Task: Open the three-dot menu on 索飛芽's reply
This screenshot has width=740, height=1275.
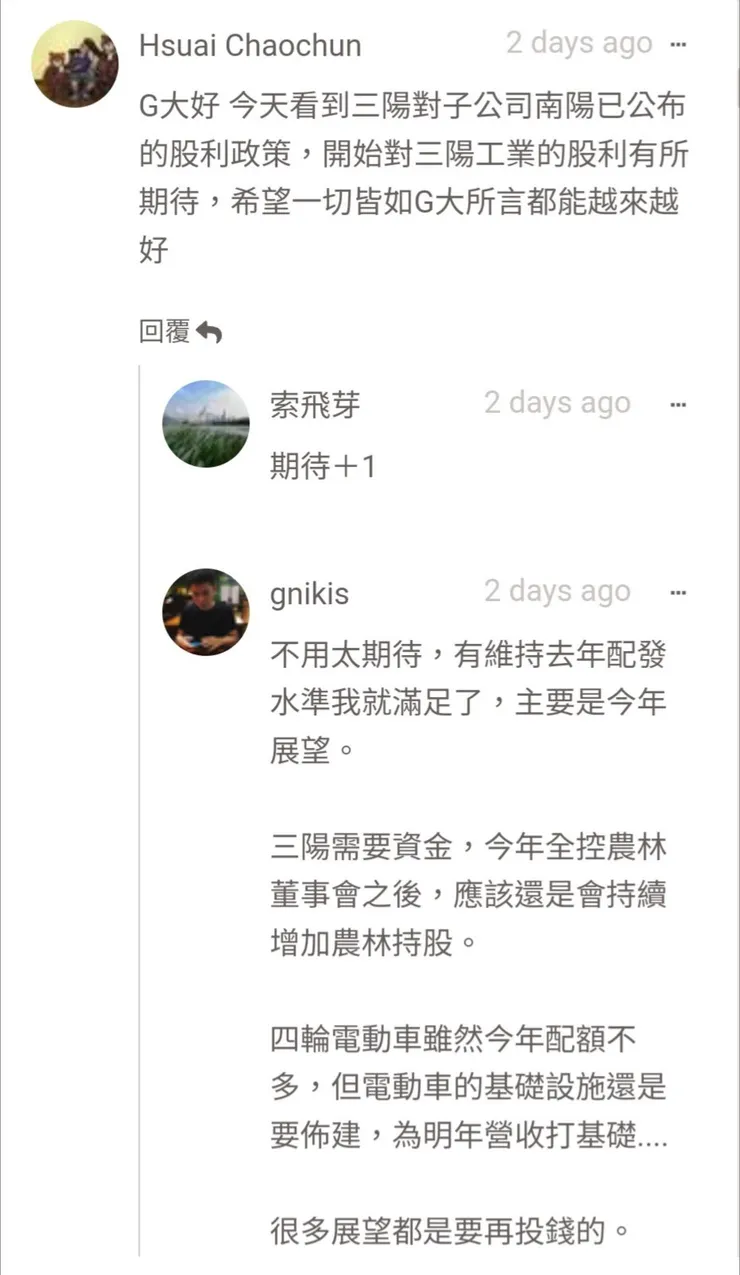Action: (679, 403)
